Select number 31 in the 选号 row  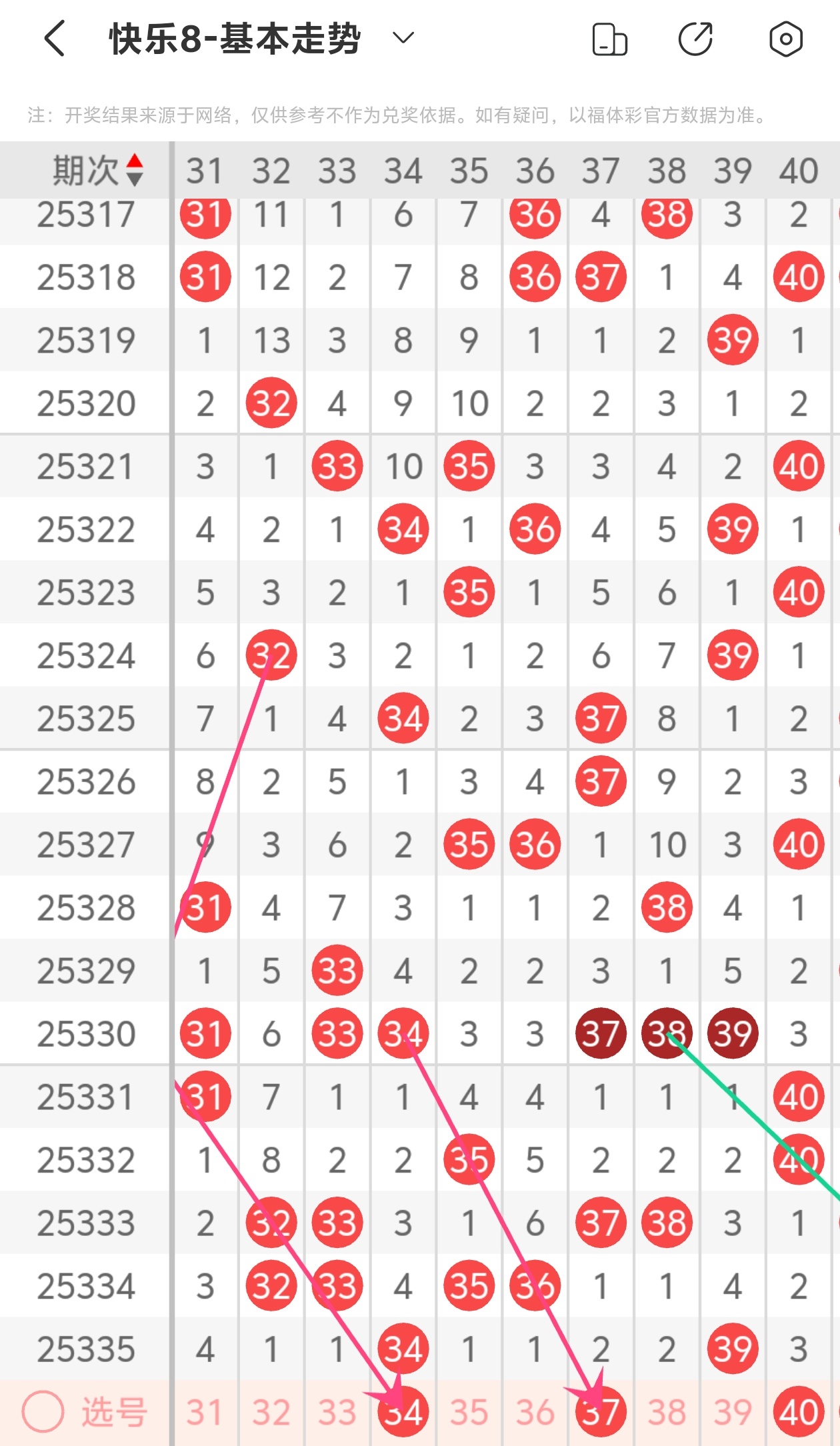(x=205, y=1411)
